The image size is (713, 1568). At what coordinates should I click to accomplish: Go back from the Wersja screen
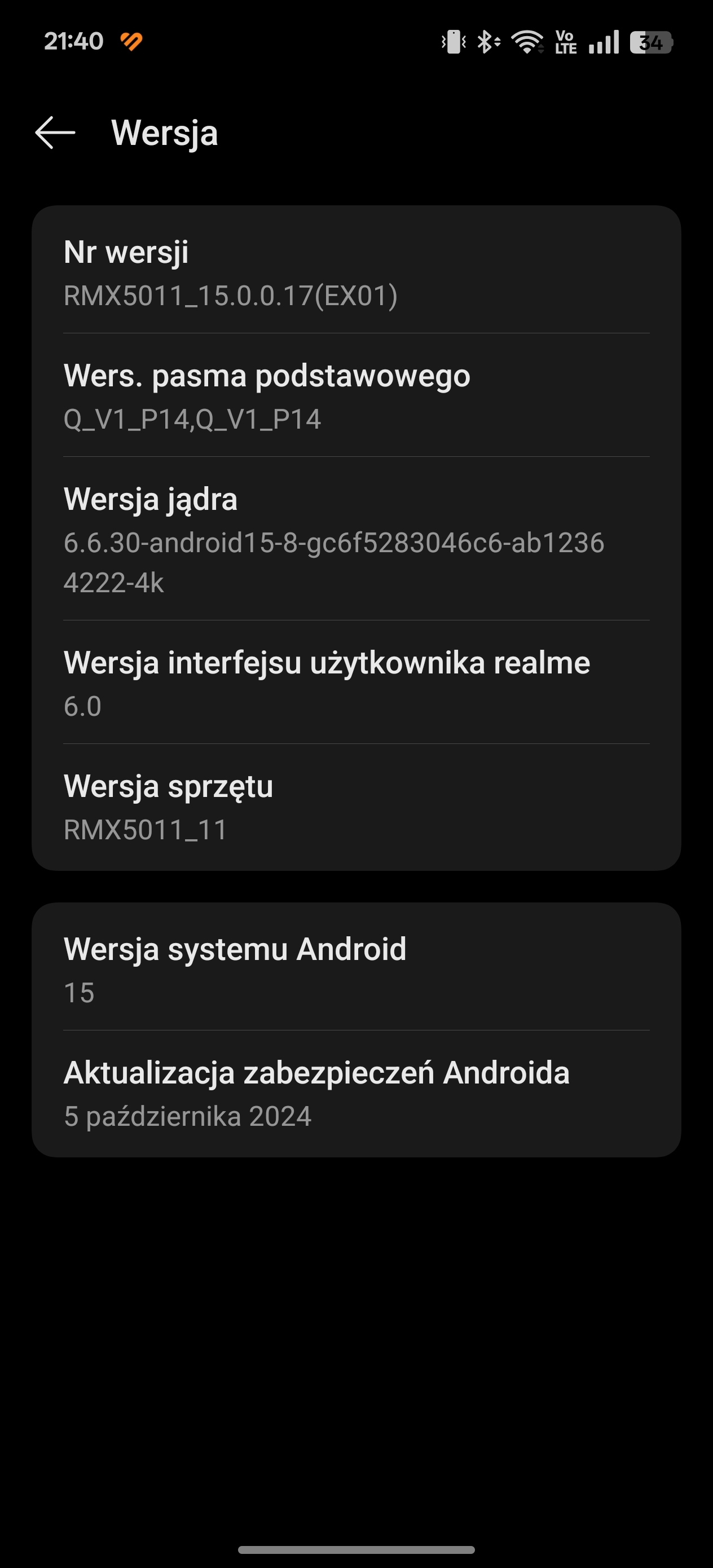pos(55,133)
